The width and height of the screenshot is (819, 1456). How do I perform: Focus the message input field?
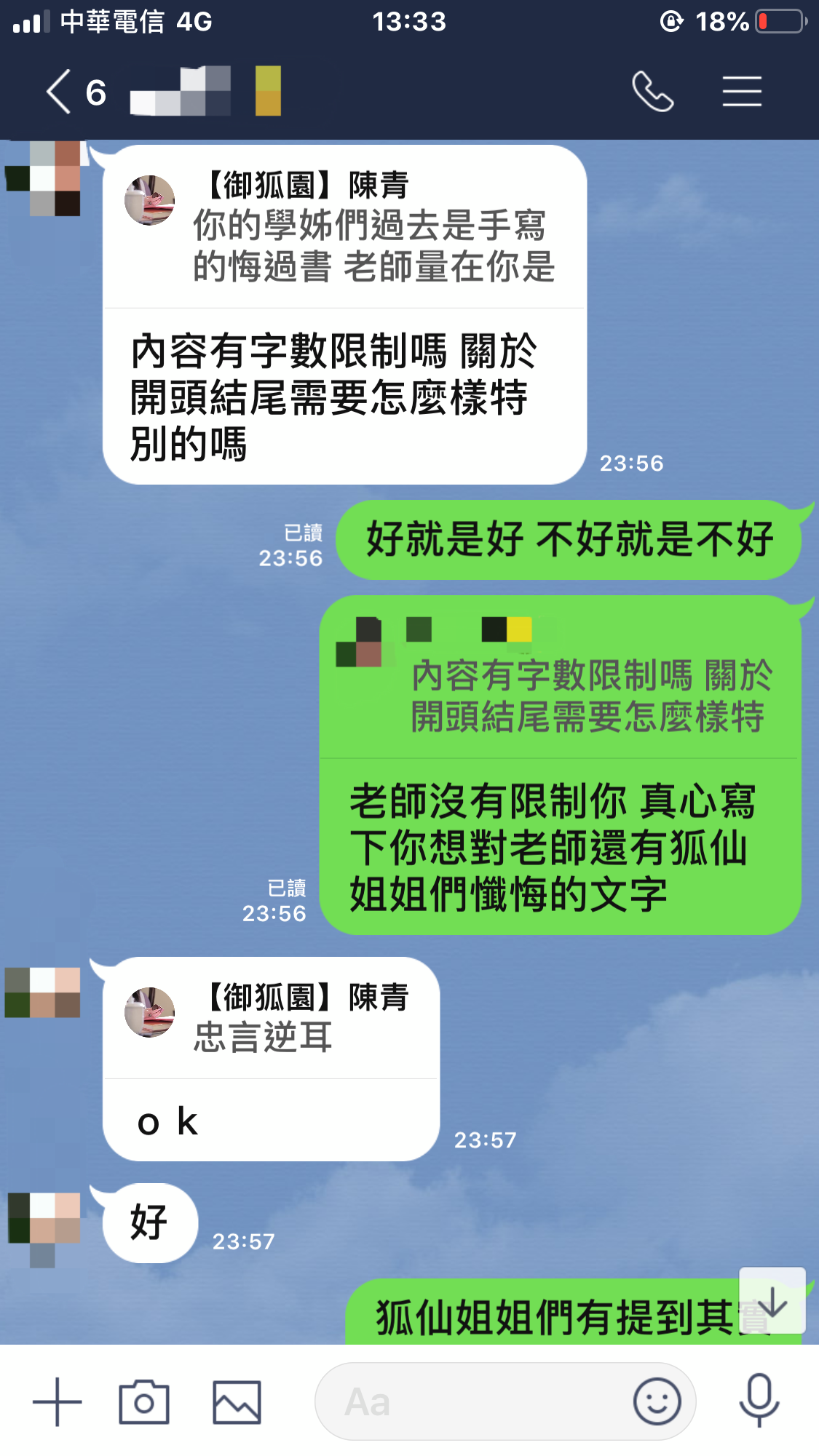(473, 1401)
